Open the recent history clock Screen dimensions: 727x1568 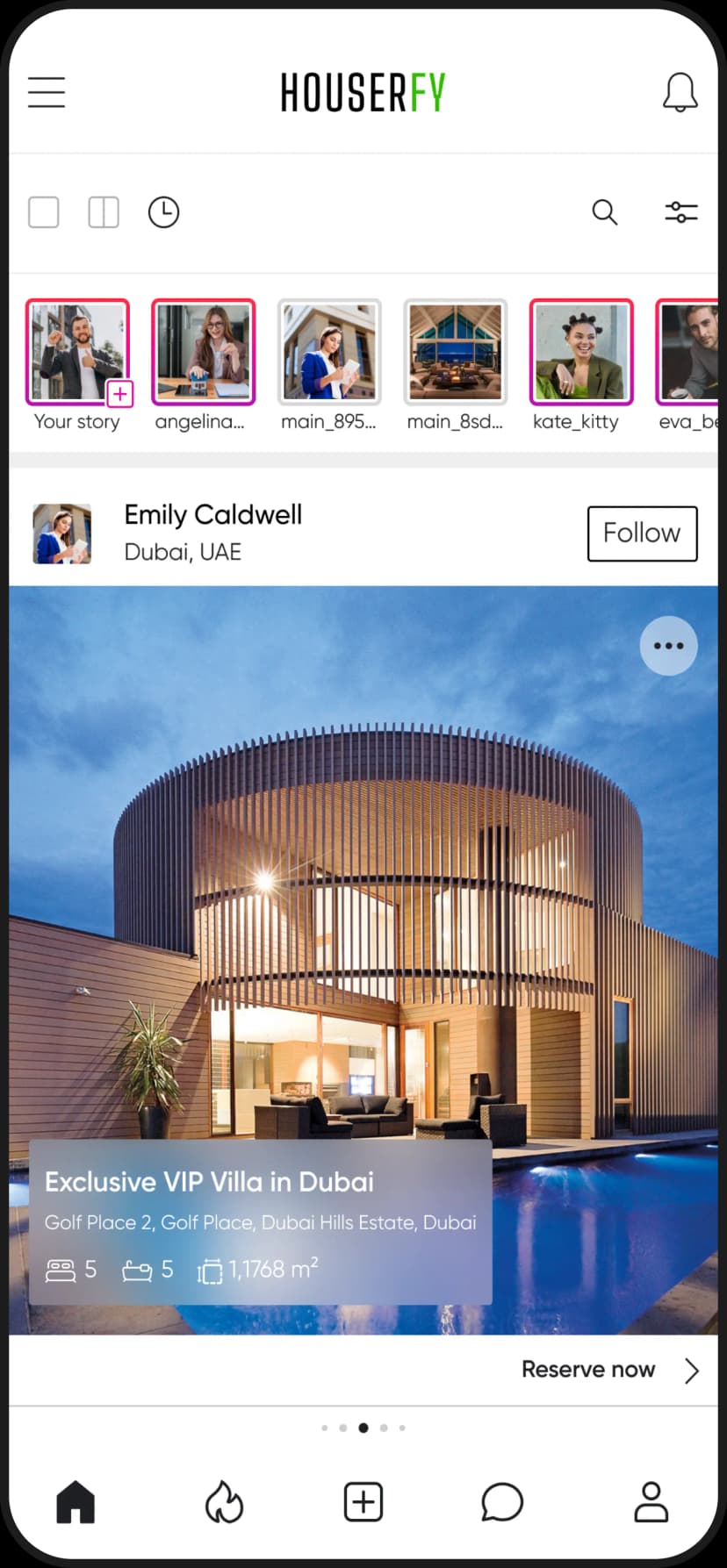pyautogui.click(x=163, y=212)
